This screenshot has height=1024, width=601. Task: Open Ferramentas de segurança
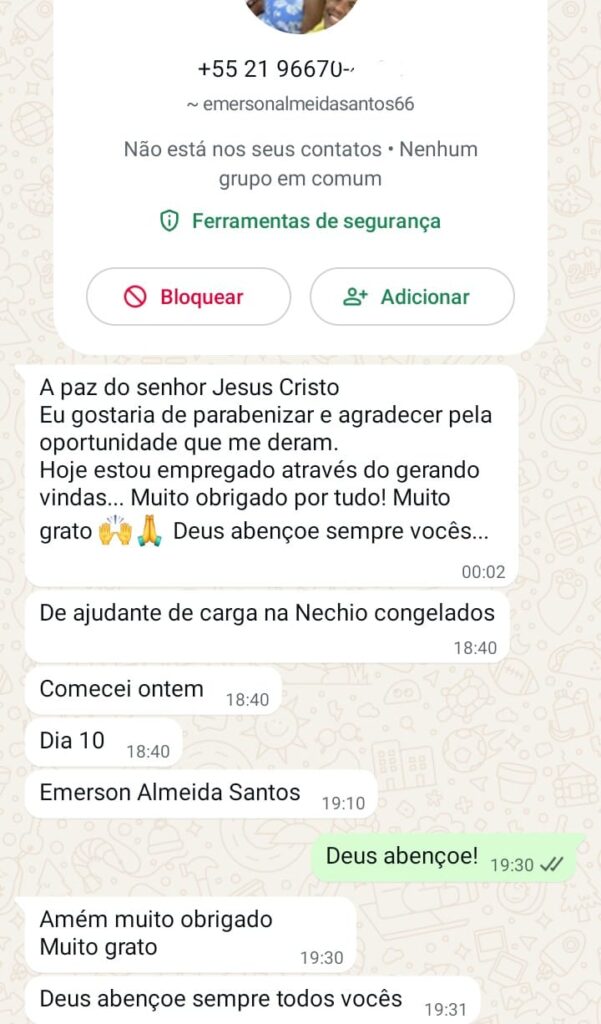point(300,221)
